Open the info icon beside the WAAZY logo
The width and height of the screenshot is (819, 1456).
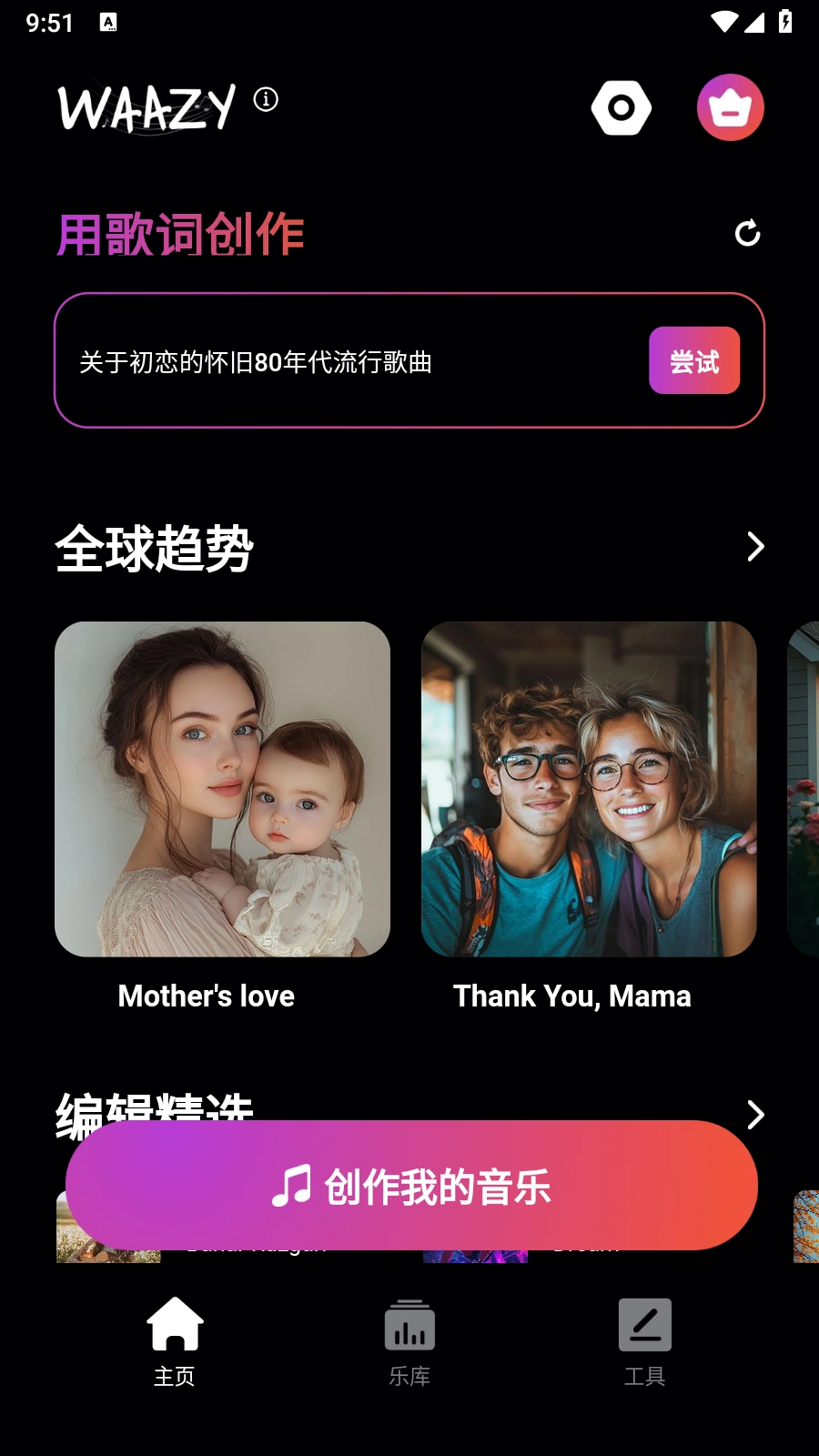tap(266, 99)
